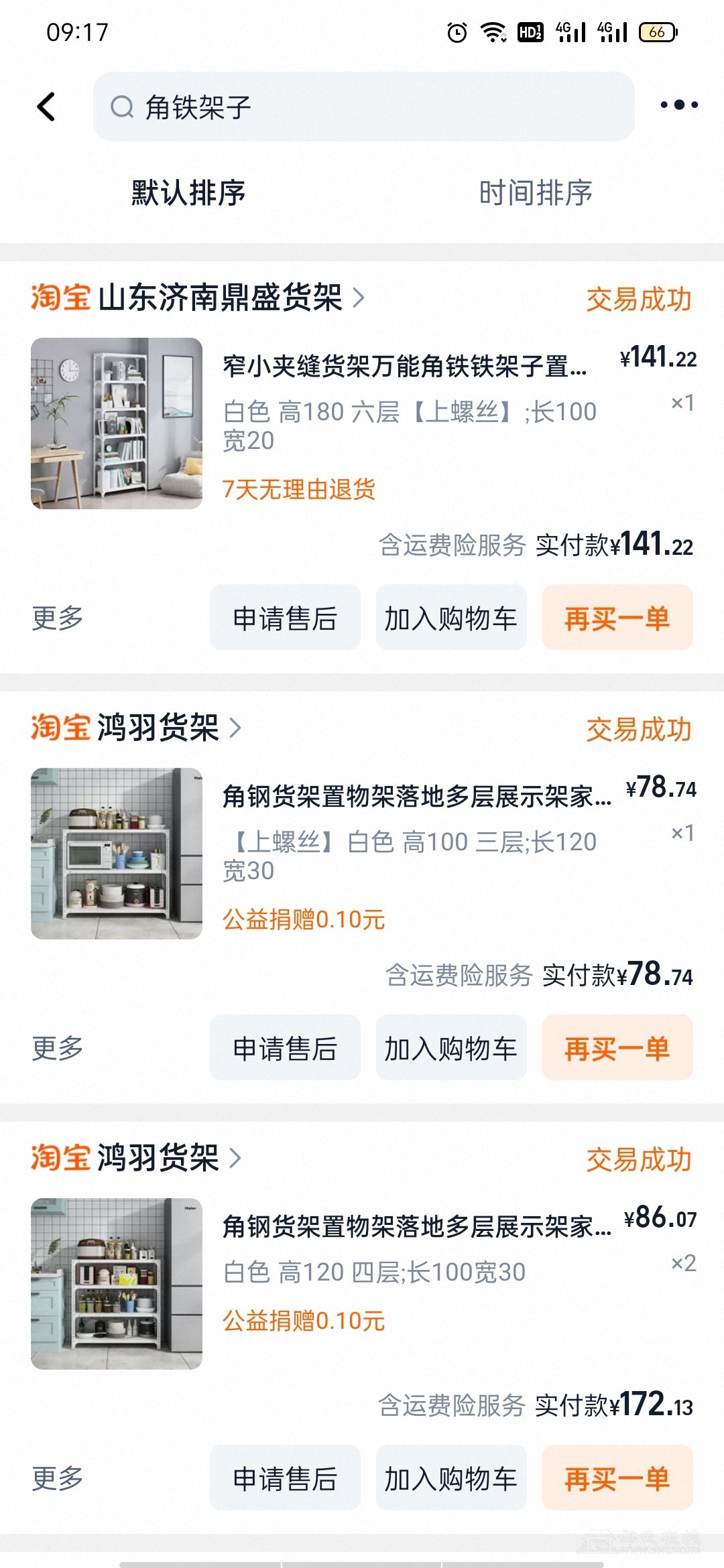The height and width of the screenshot is (1568, 724).
Task: Request 申请售后 for the ¥141.22 order
Action: coord(285,618)
